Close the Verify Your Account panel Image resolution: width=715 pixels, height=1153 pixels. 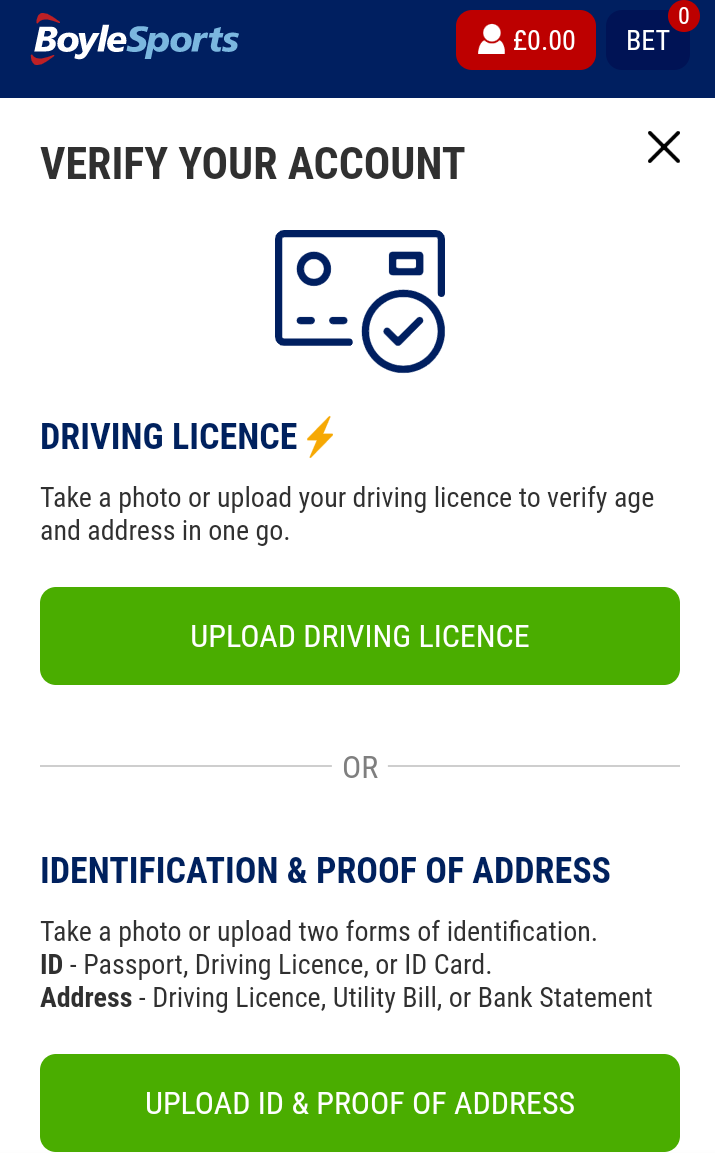(x=664, y=147)
